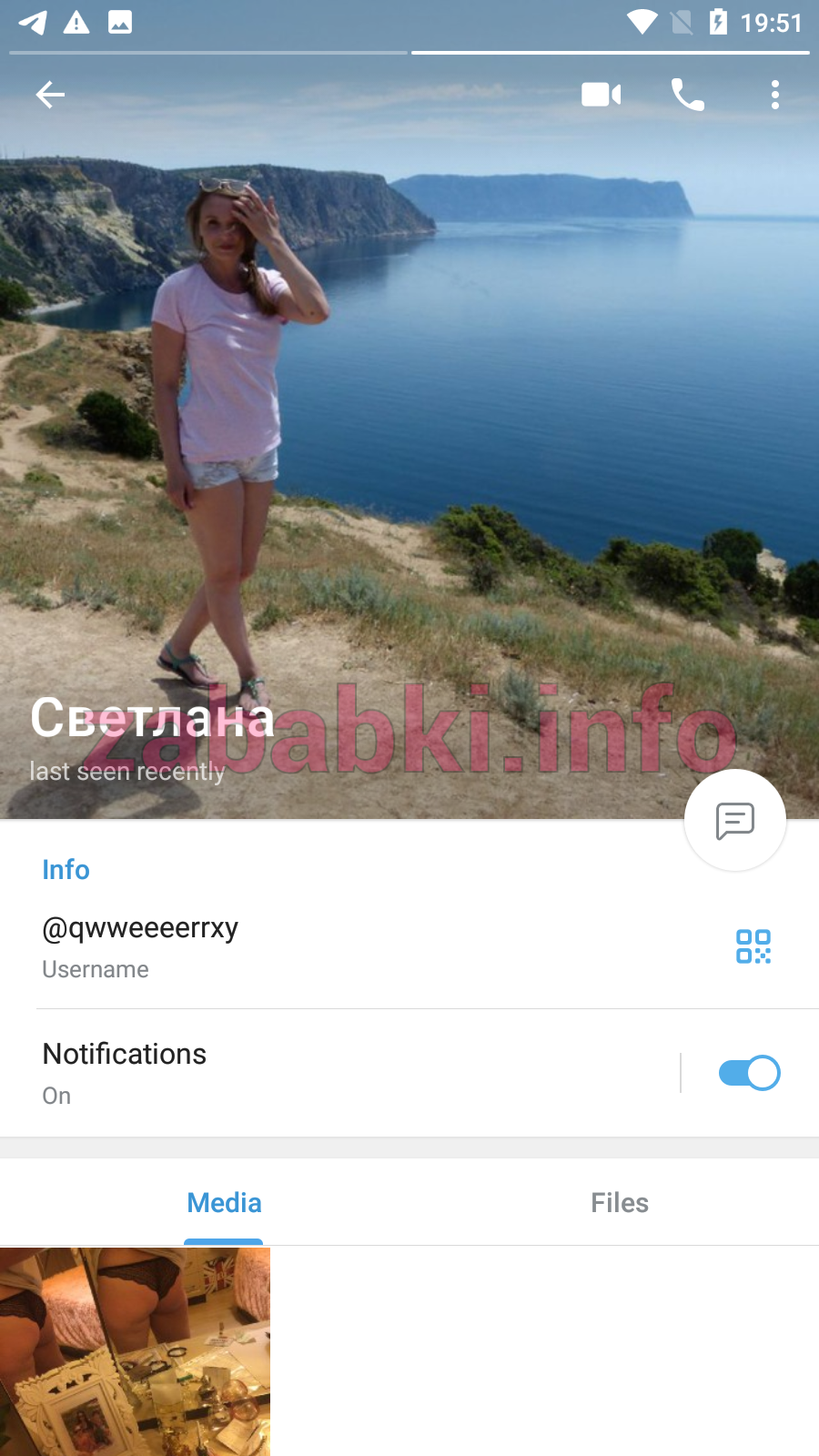Open the three-dot overflow menu
The image size is (819, 1456).
tap(775, 95)
